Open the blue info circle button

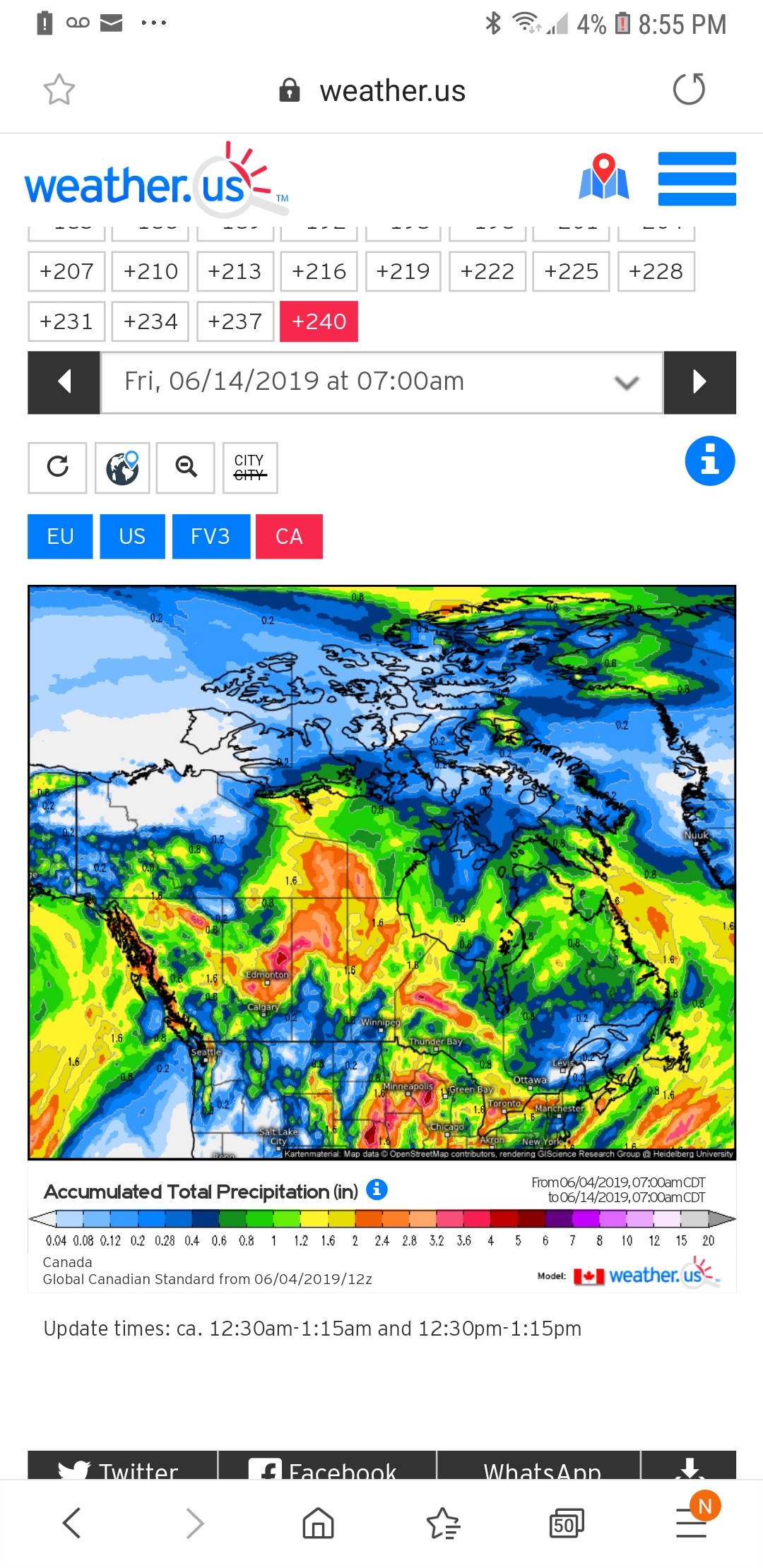pyautogui.click(x=709, y=461)
